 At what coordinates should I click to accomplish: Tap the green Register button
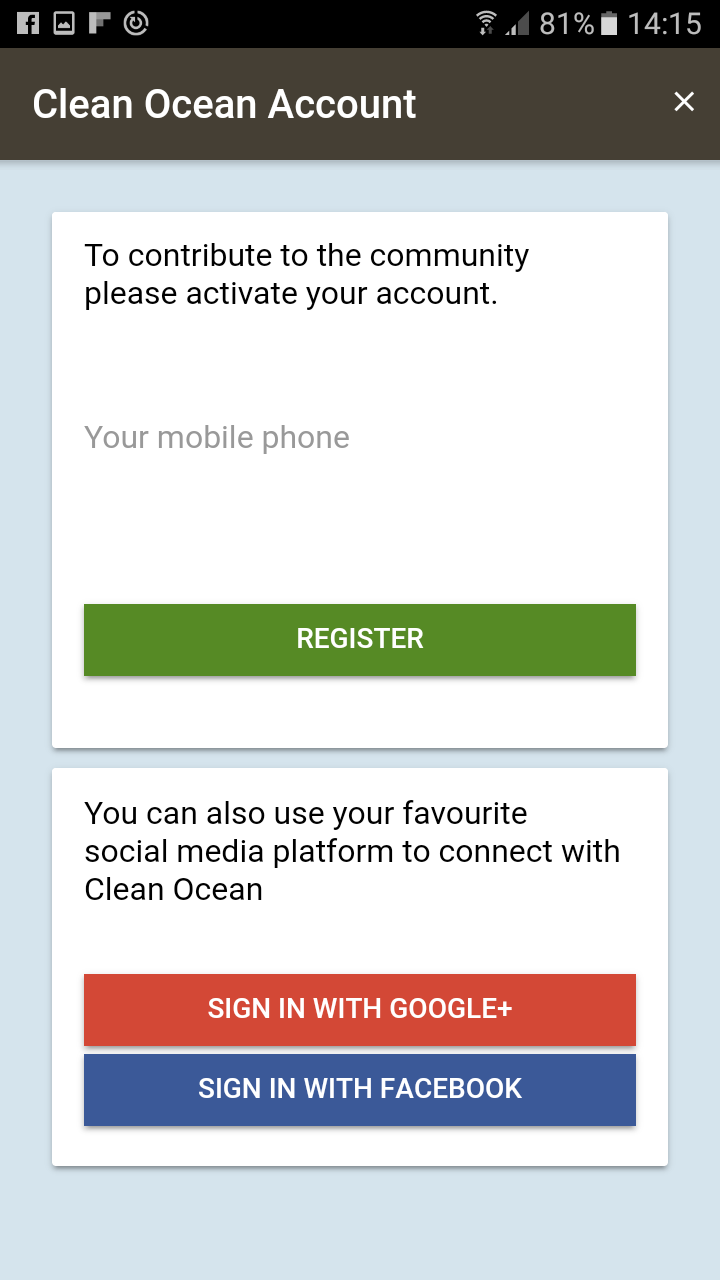[360, 639]
